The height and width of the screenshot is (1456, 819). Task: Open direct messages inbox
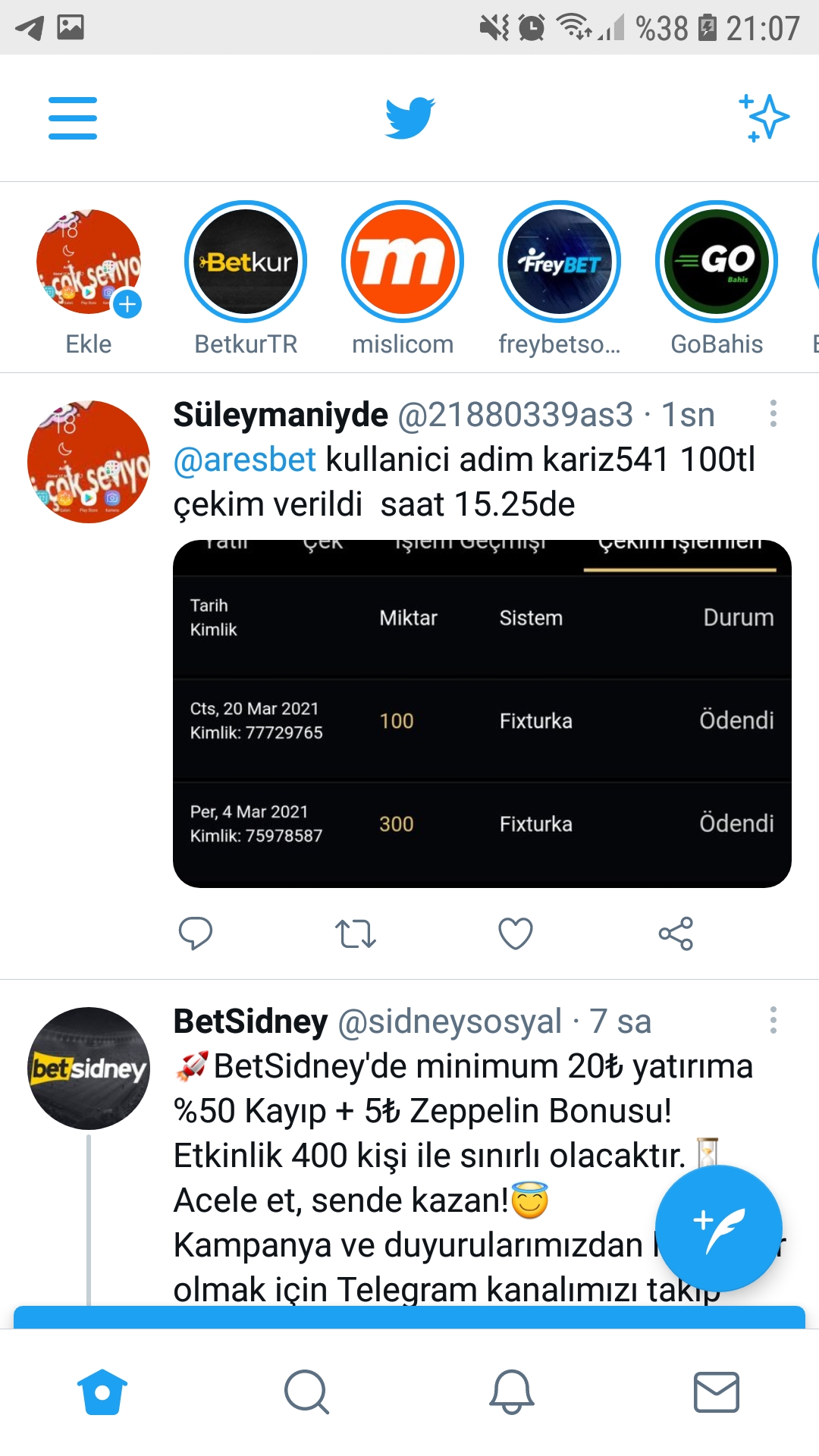pos(717,1392)
